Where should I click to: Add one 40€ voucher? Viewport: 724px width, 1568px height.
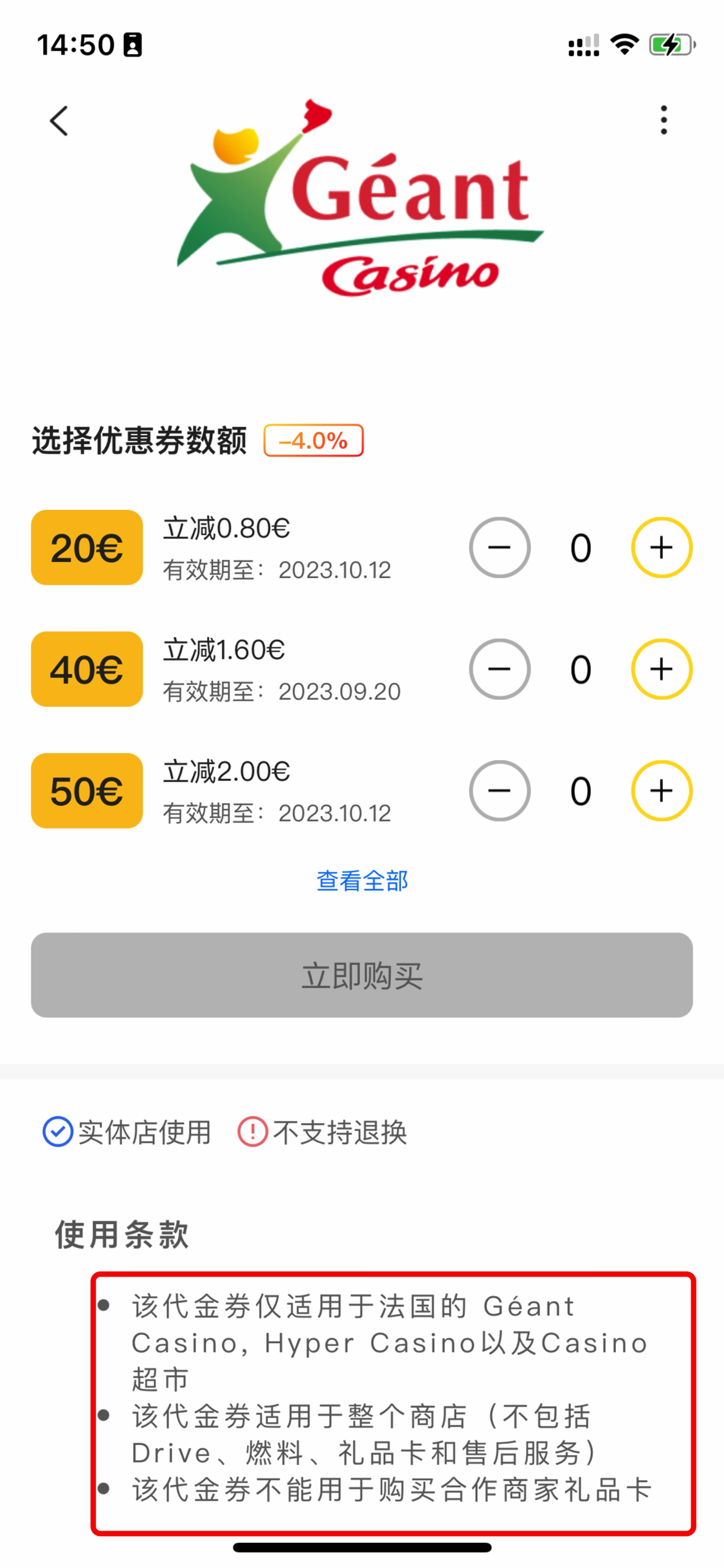pos(661,669)
